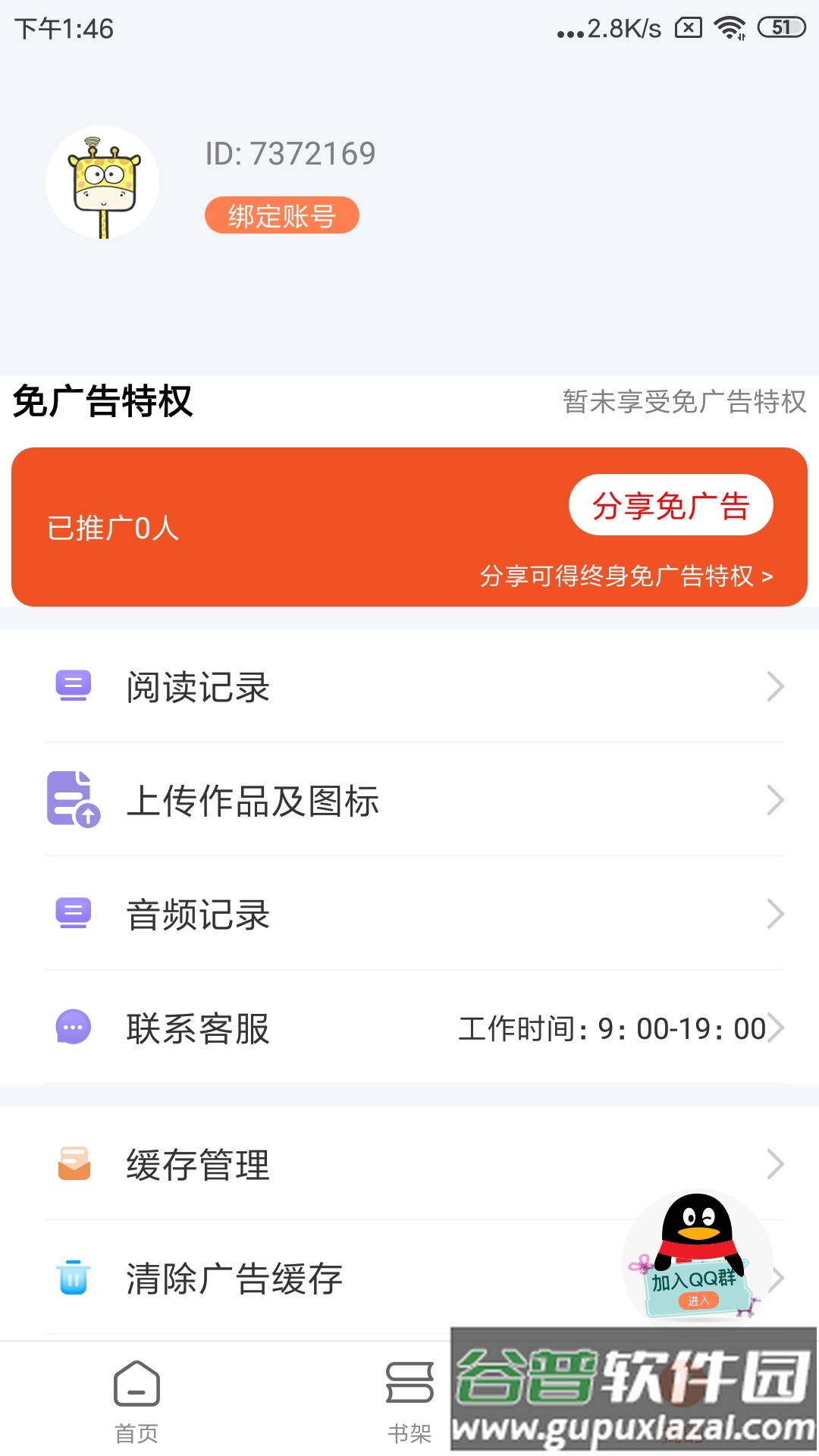Expand the 缓存管理 row chevron
The height and width of the screenshot is (1456, 819).
point(775,1164)
